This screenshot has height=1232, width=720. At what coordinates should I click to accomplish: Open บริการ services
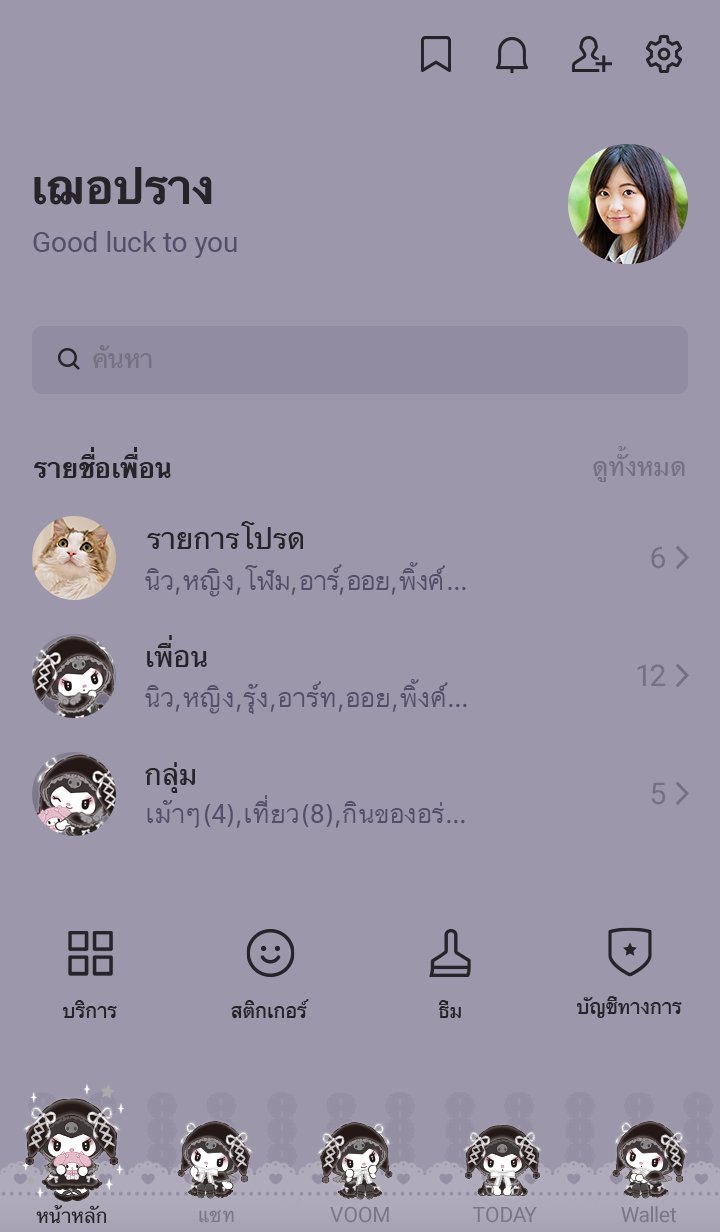pyautogui.click(x=90, y=972)
